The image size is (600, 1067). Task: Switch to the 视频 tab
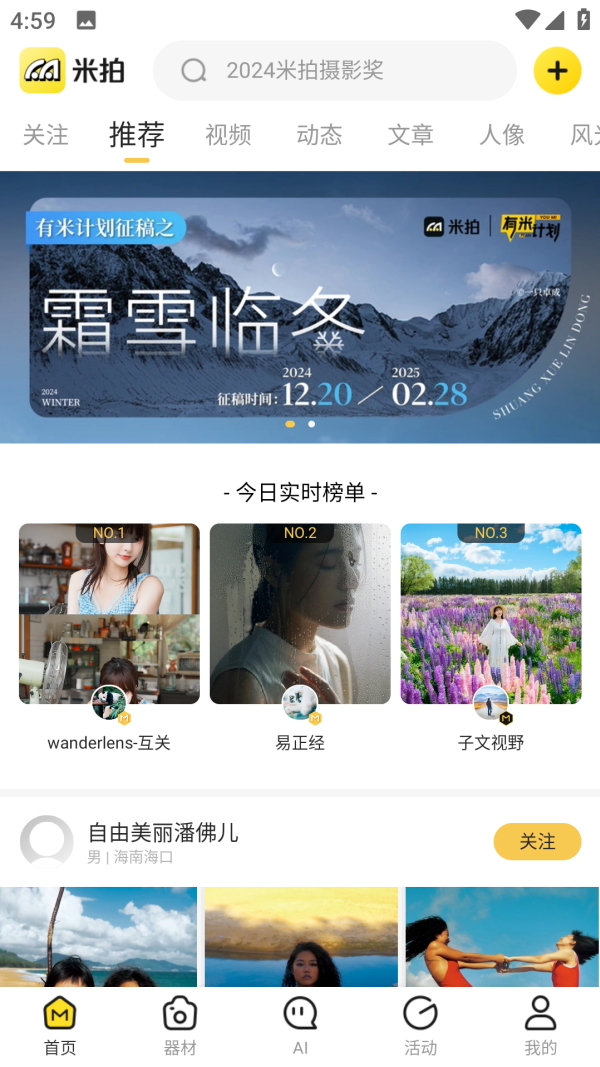coord(228,135)
